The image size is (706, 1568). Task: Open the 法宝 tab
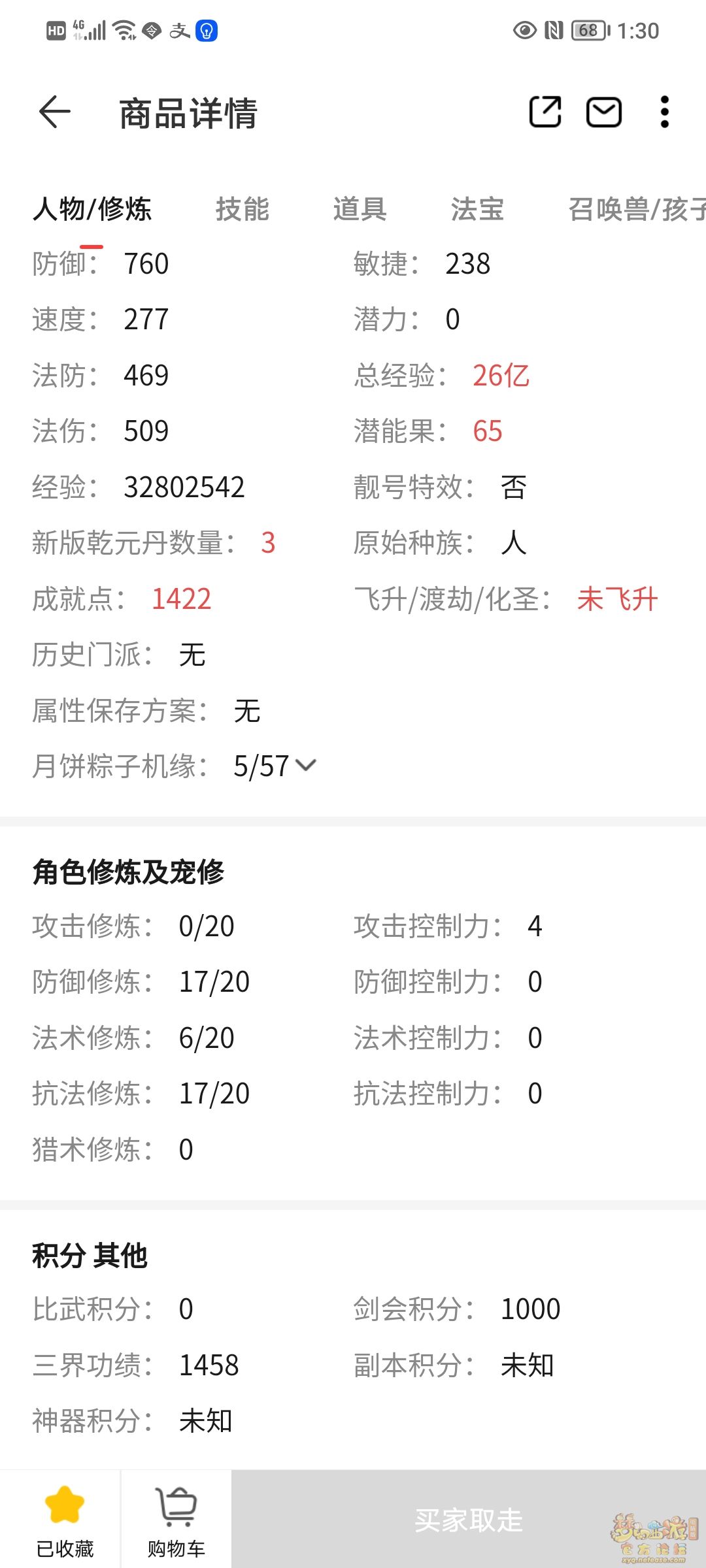(x=477, y=210)
